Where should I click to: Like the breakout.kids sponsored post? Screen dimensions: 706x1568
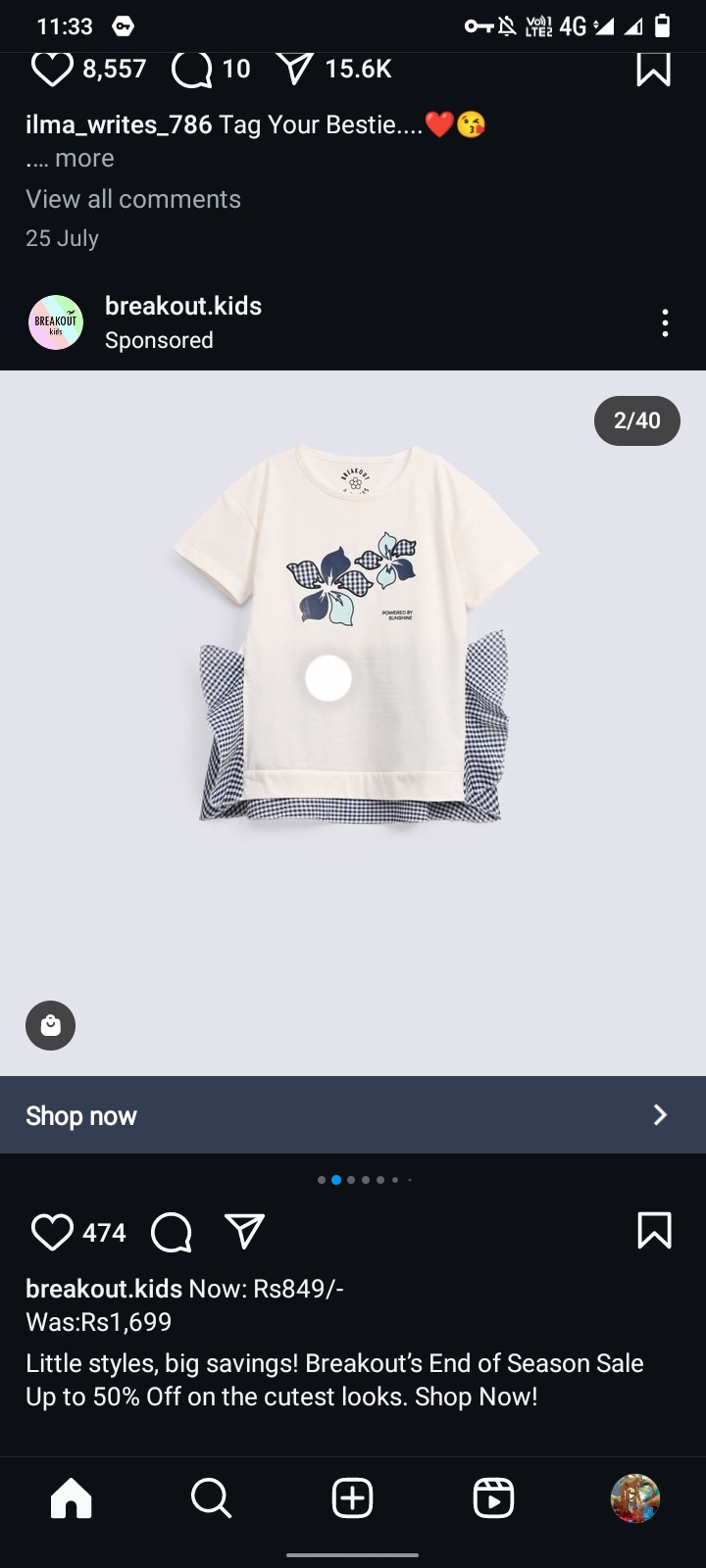pyautogui.click(x=52, y=1232)
